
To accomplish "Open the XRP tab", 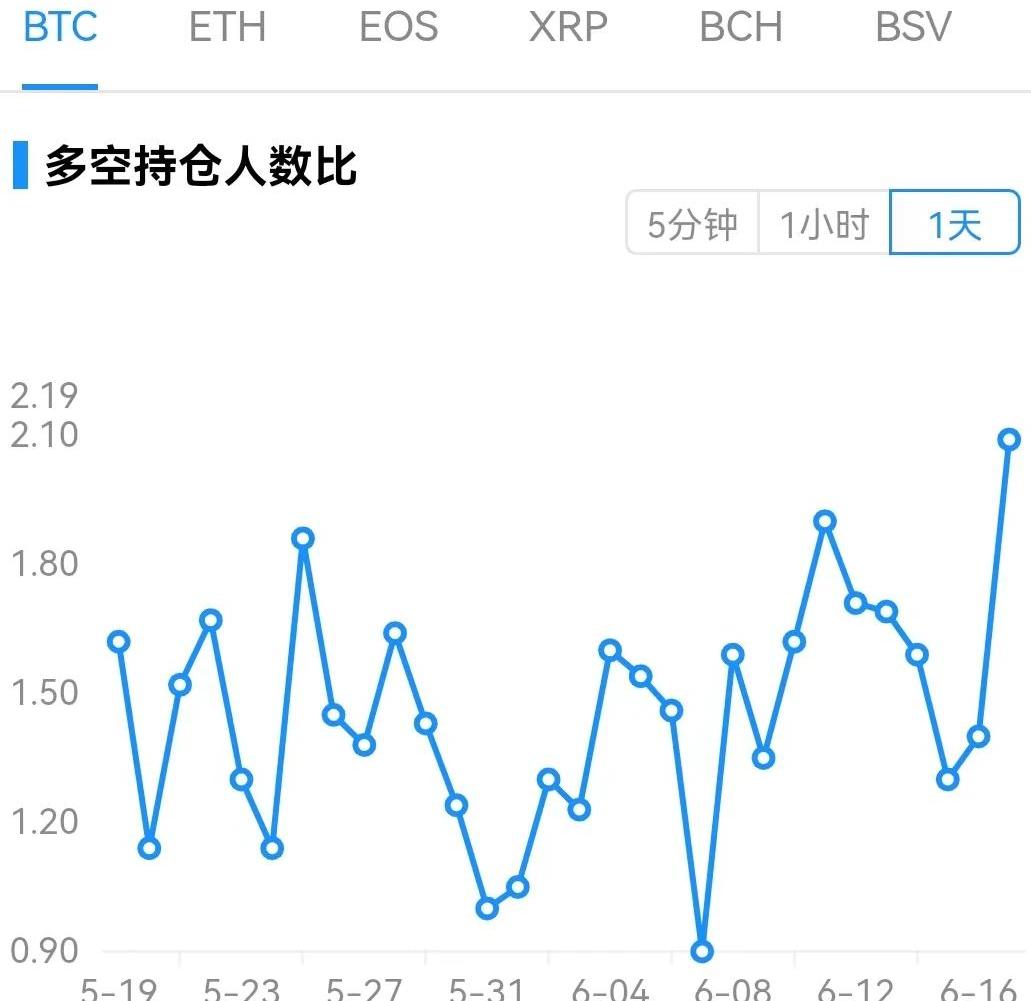I will [x=568, y=27].
